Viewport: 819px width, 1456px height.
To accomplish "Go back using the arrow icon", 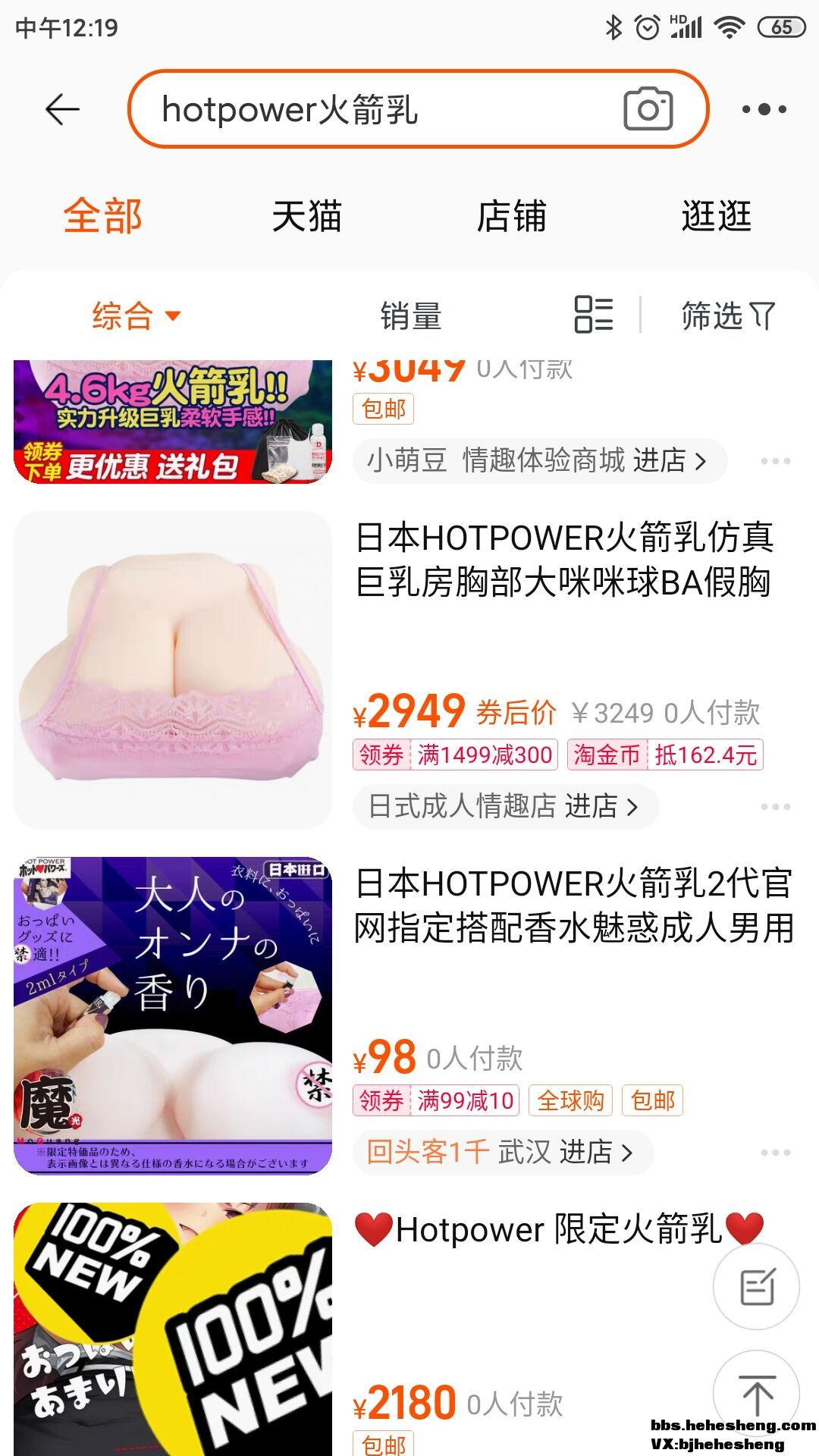I will [62, 110].
